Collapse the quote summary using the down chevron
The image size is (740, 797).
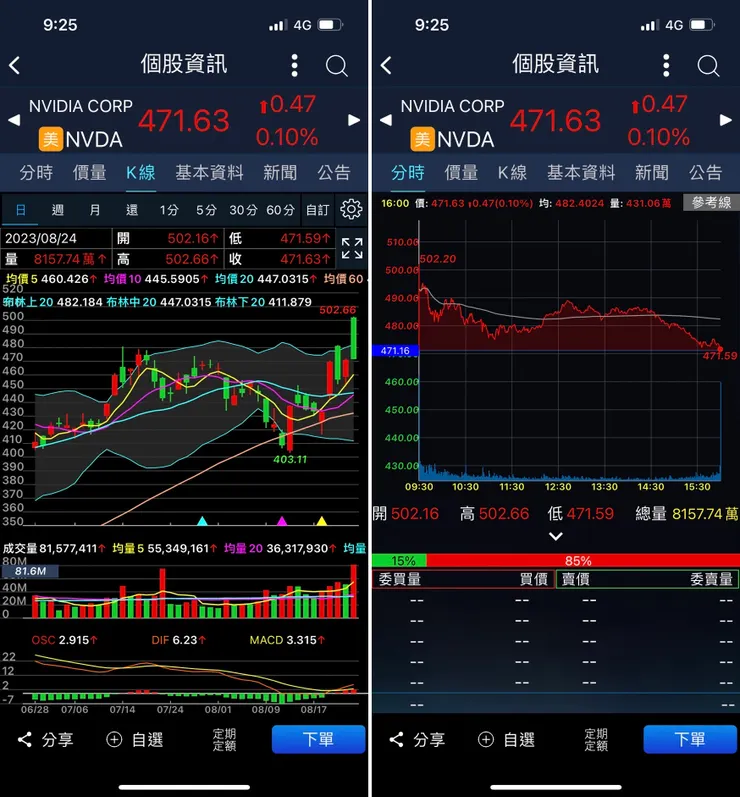[556, 537]
